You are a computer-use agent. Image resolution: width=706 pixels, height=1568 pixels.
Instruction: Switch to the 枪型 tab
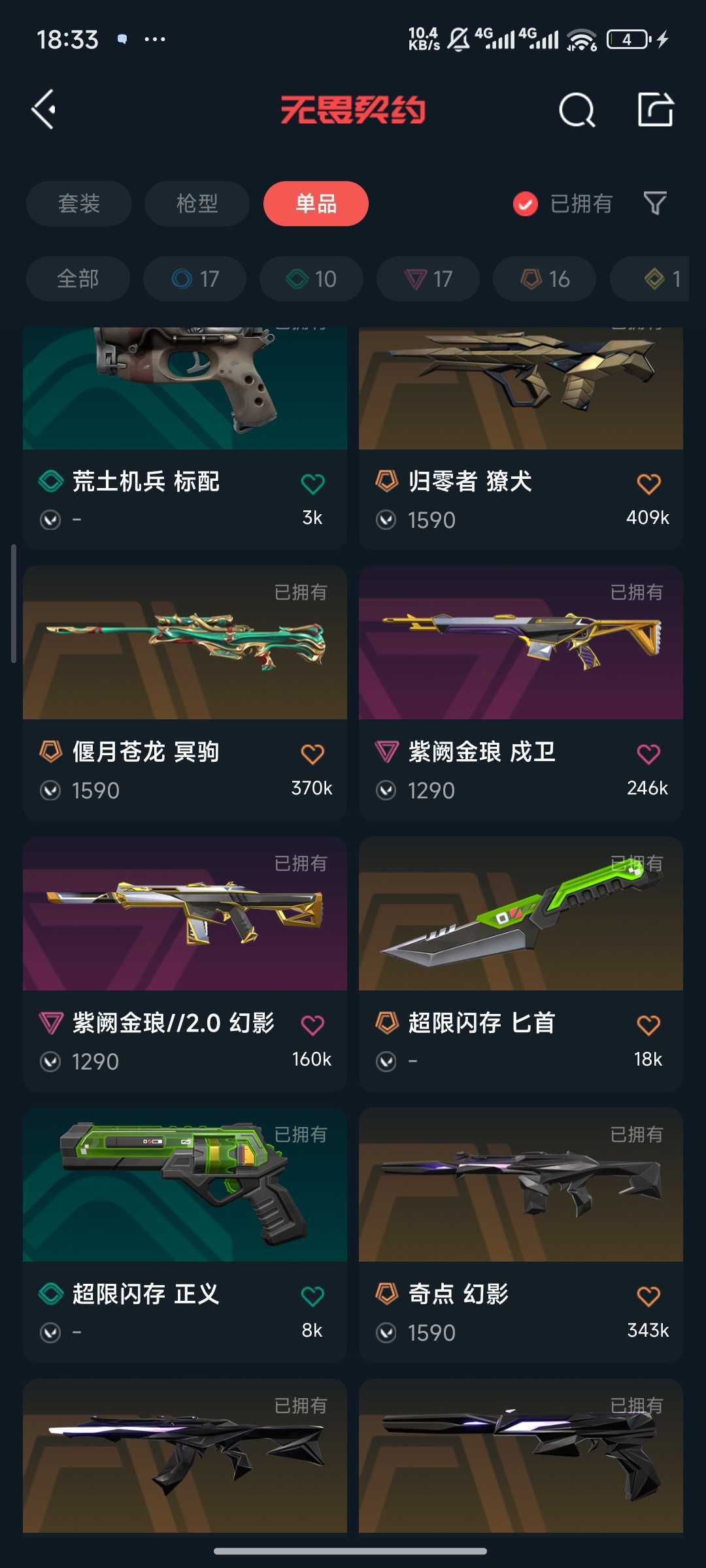pyautogui.click(x=197, y=204)
